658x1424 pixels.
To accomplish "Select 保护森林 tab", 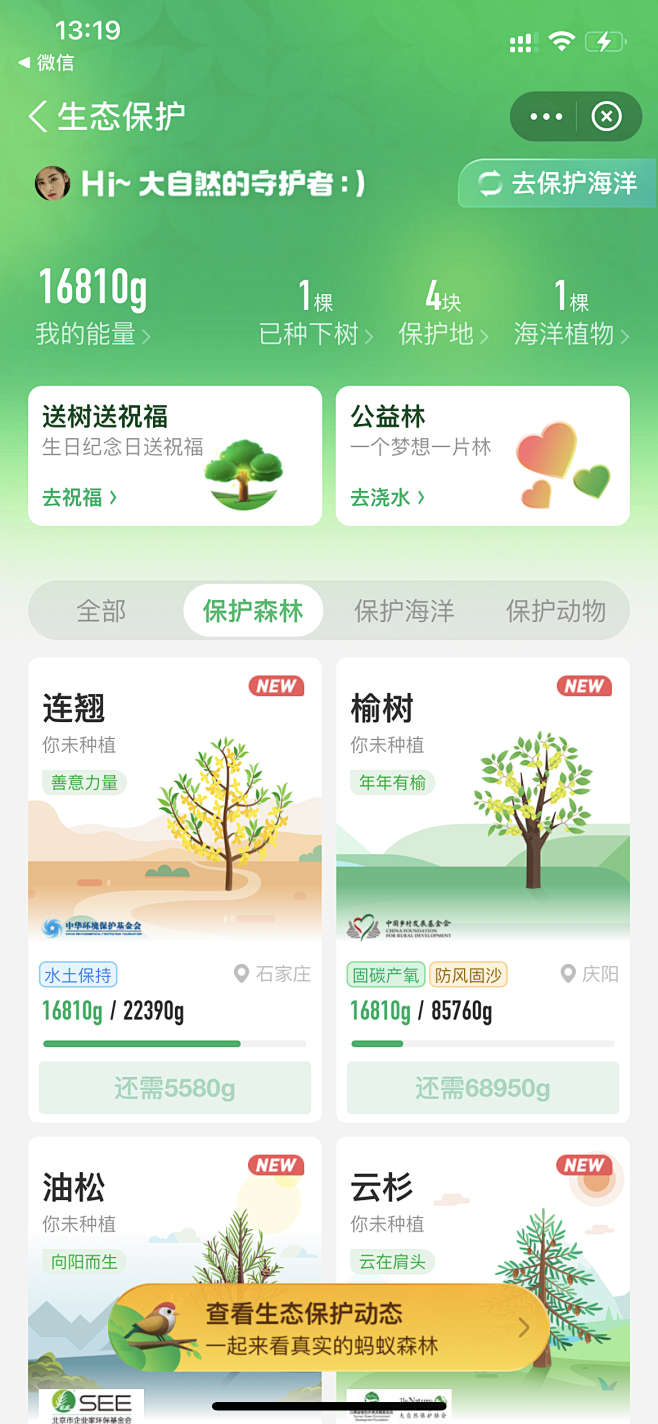I will [x=253, y=611].
